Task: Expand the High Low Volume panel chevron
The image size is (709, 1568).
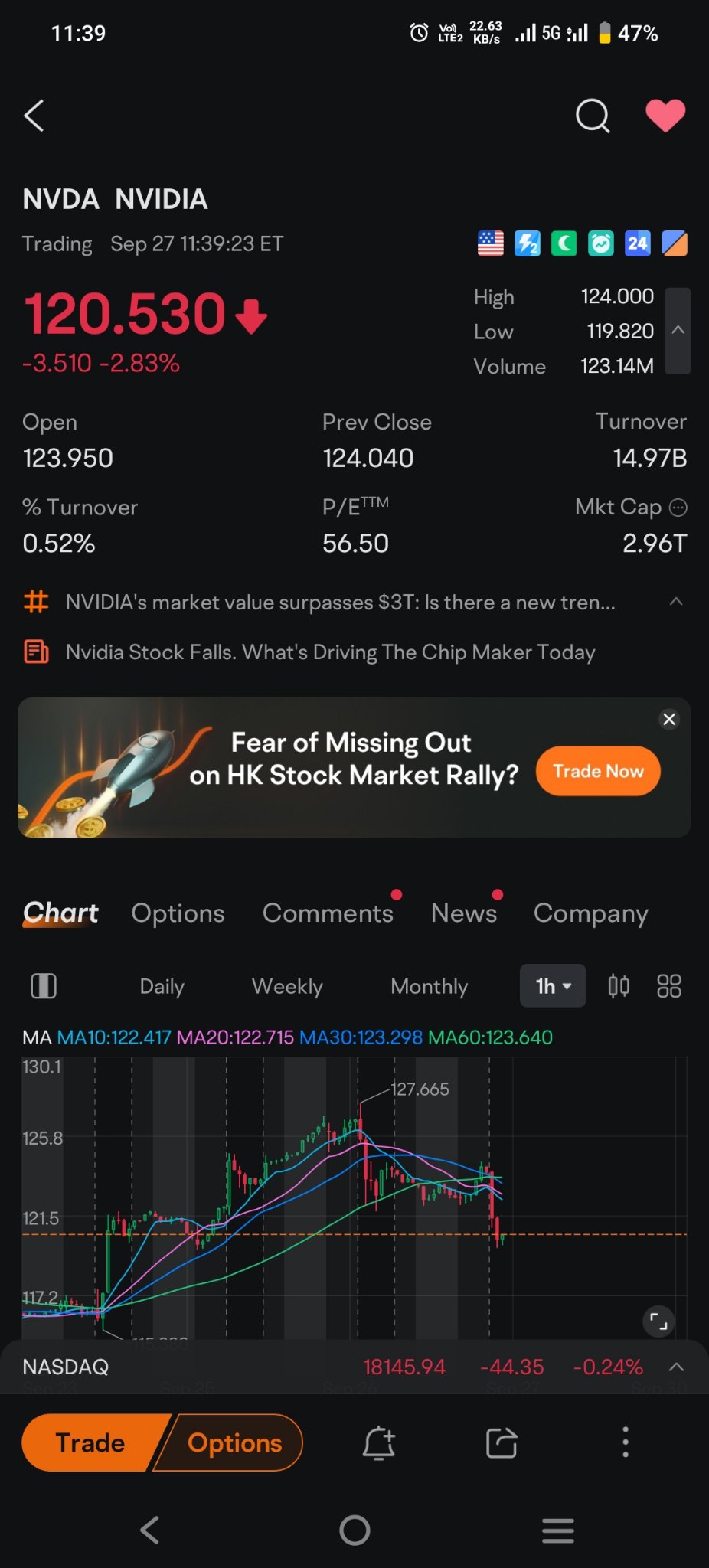Action: click(677, 330)
